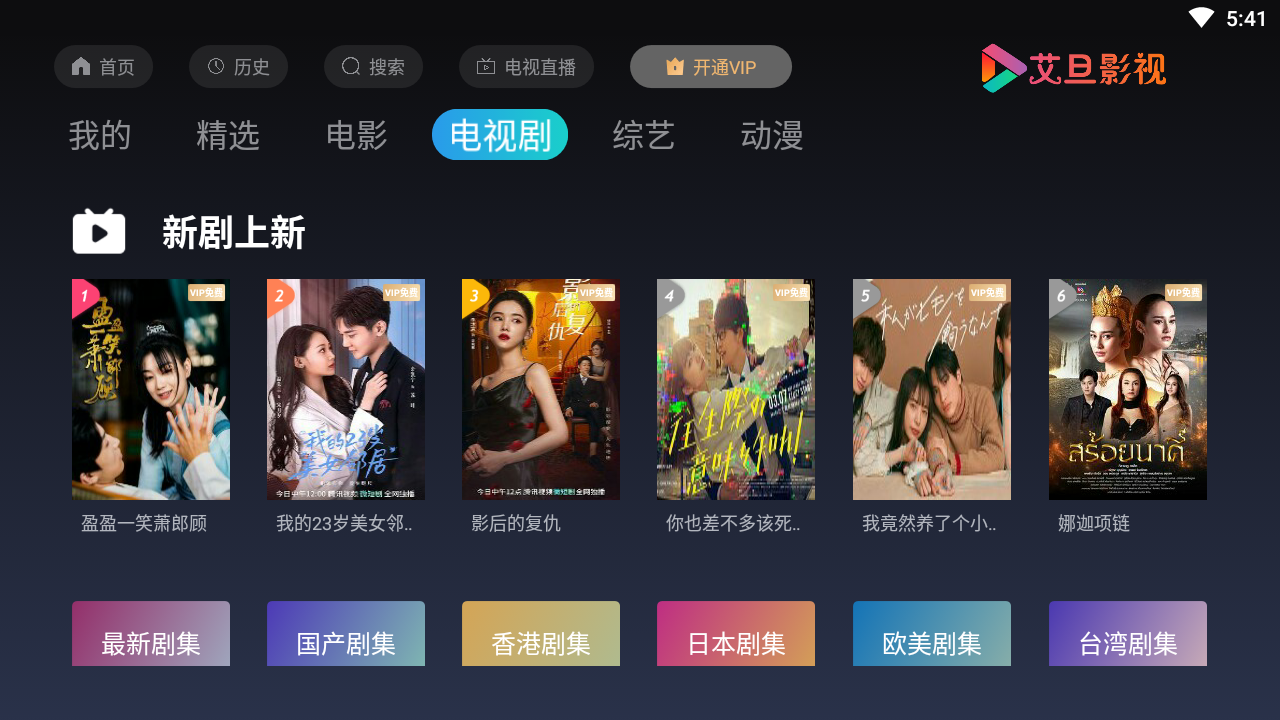The width and height of the screenshot is (1280, 720).
Task: Open drama 你也差不多该死
Action: 736,390
